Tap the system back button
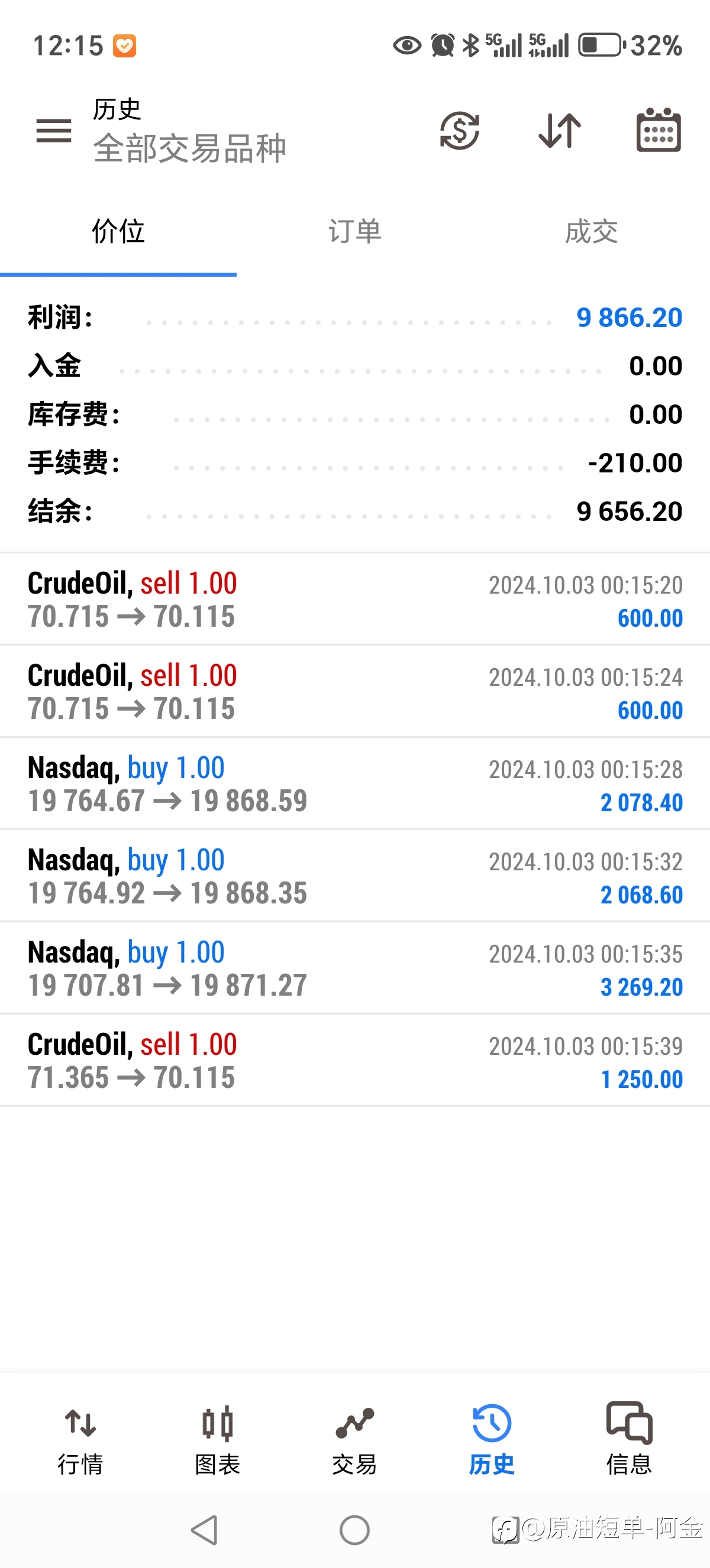 (x=205, y=1530)
